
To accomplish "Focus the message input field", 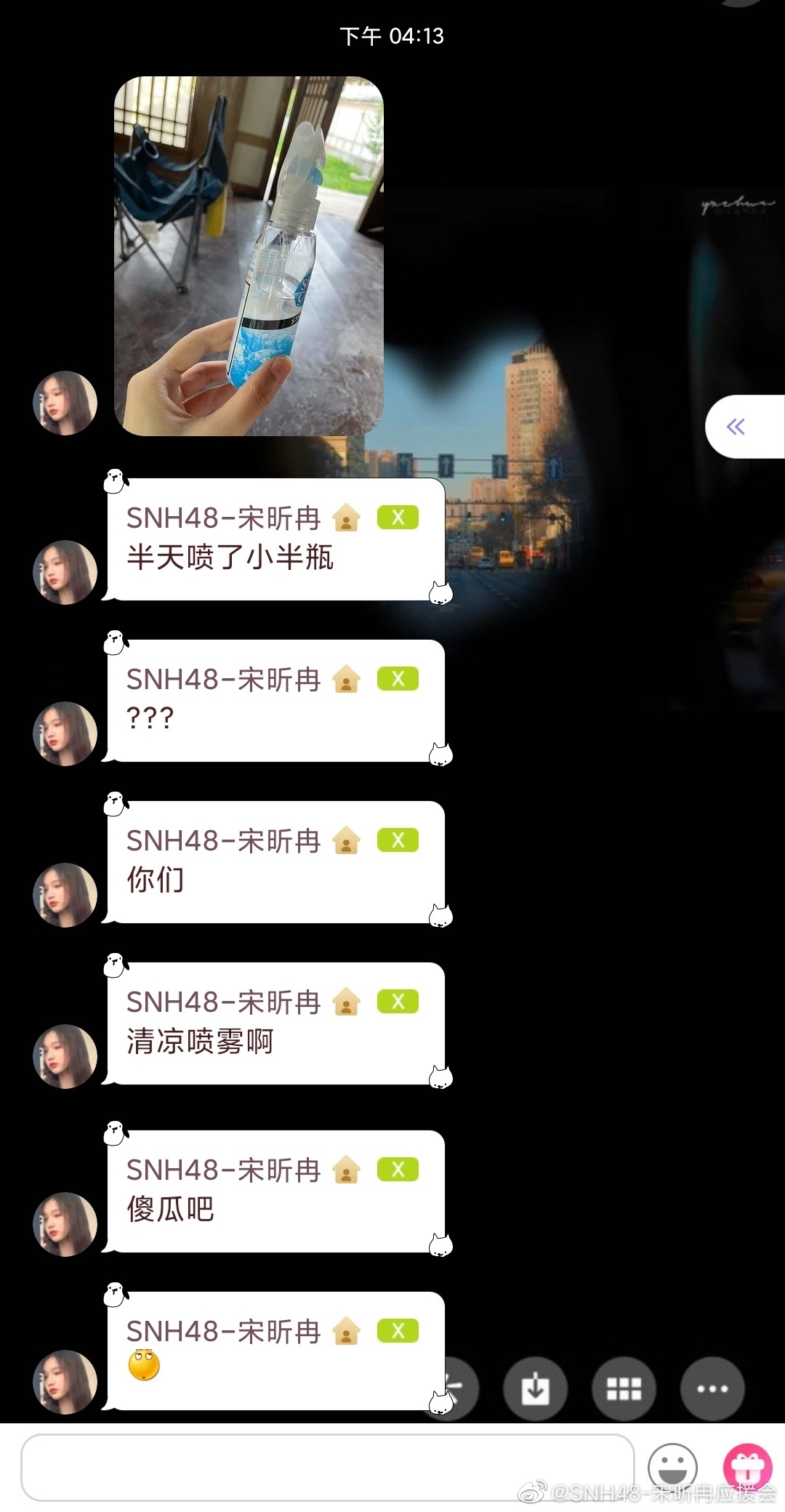I will pyautogui.click(x=327, y=1467).
